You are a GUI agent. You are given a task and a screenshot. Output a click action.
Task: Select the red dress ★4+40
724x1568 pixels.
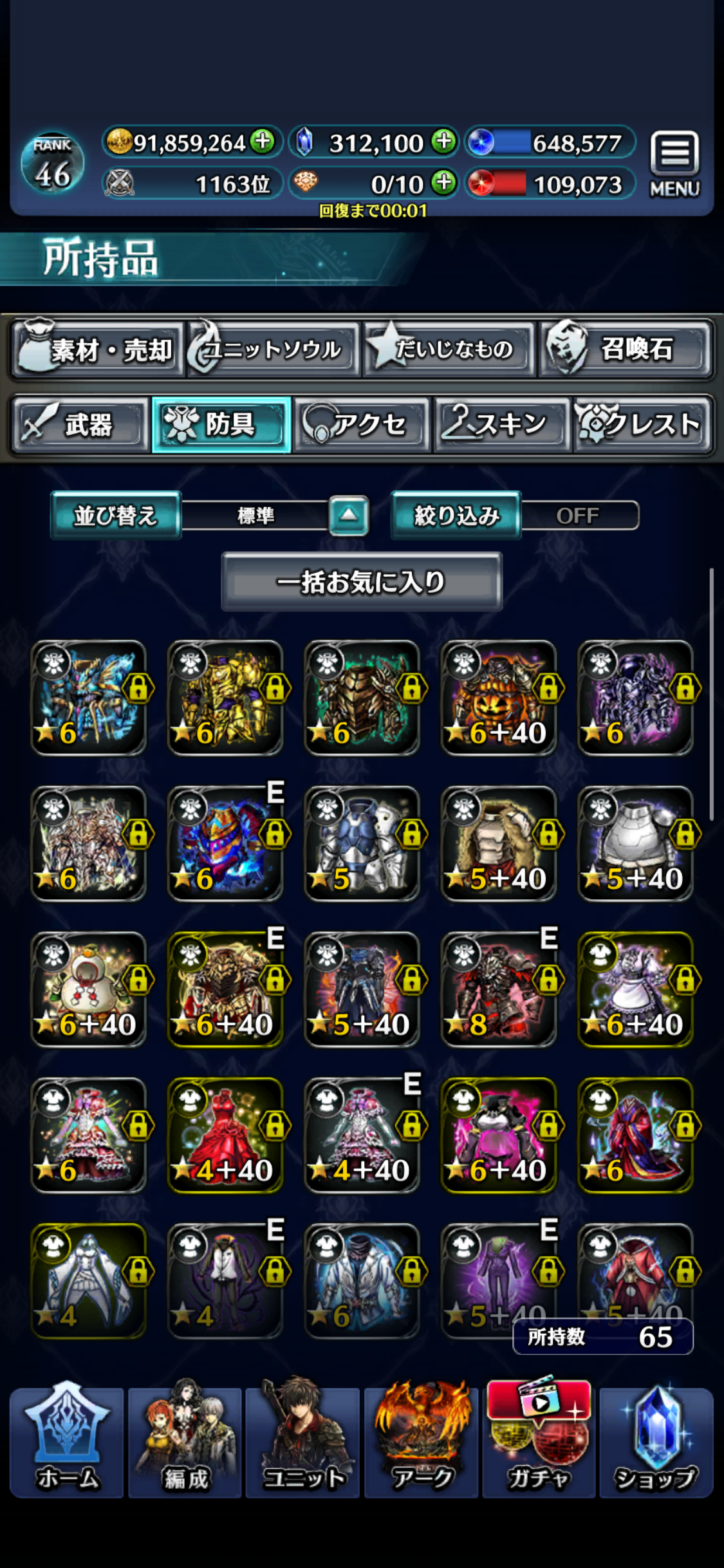(225, 1135)
